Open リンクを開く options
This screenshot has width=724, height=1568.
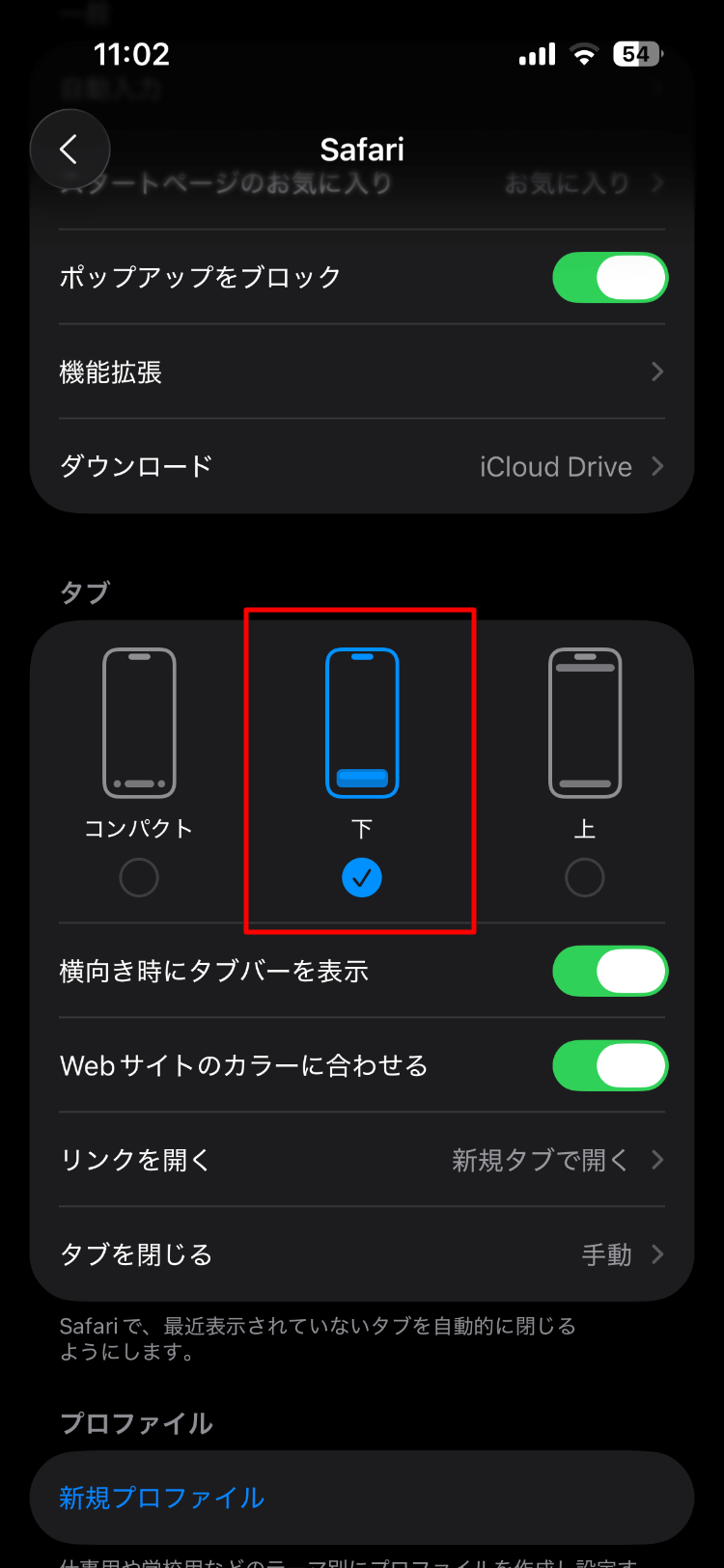click(362, 1160)
